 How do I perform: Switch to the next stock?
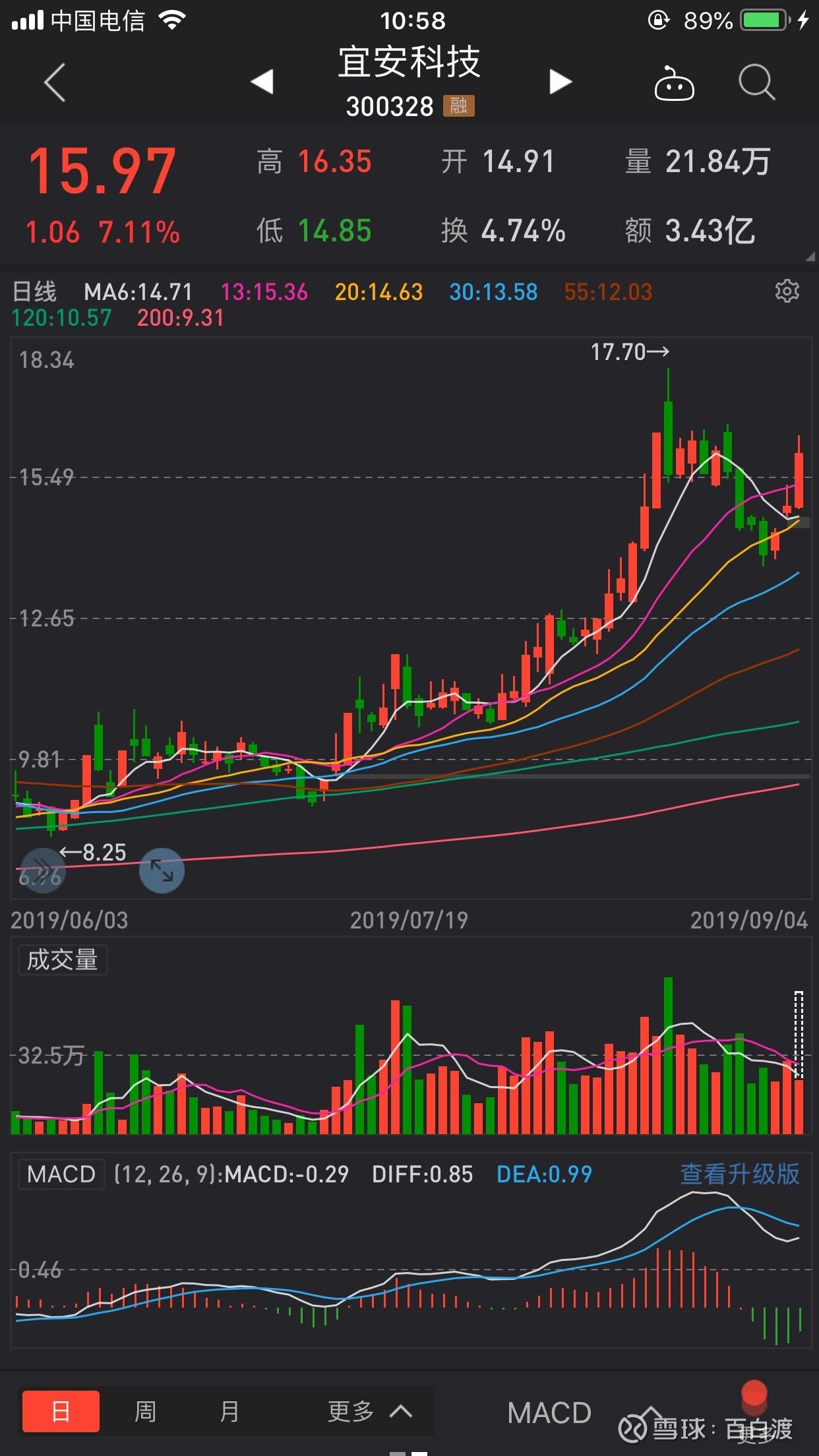(561, 82)
